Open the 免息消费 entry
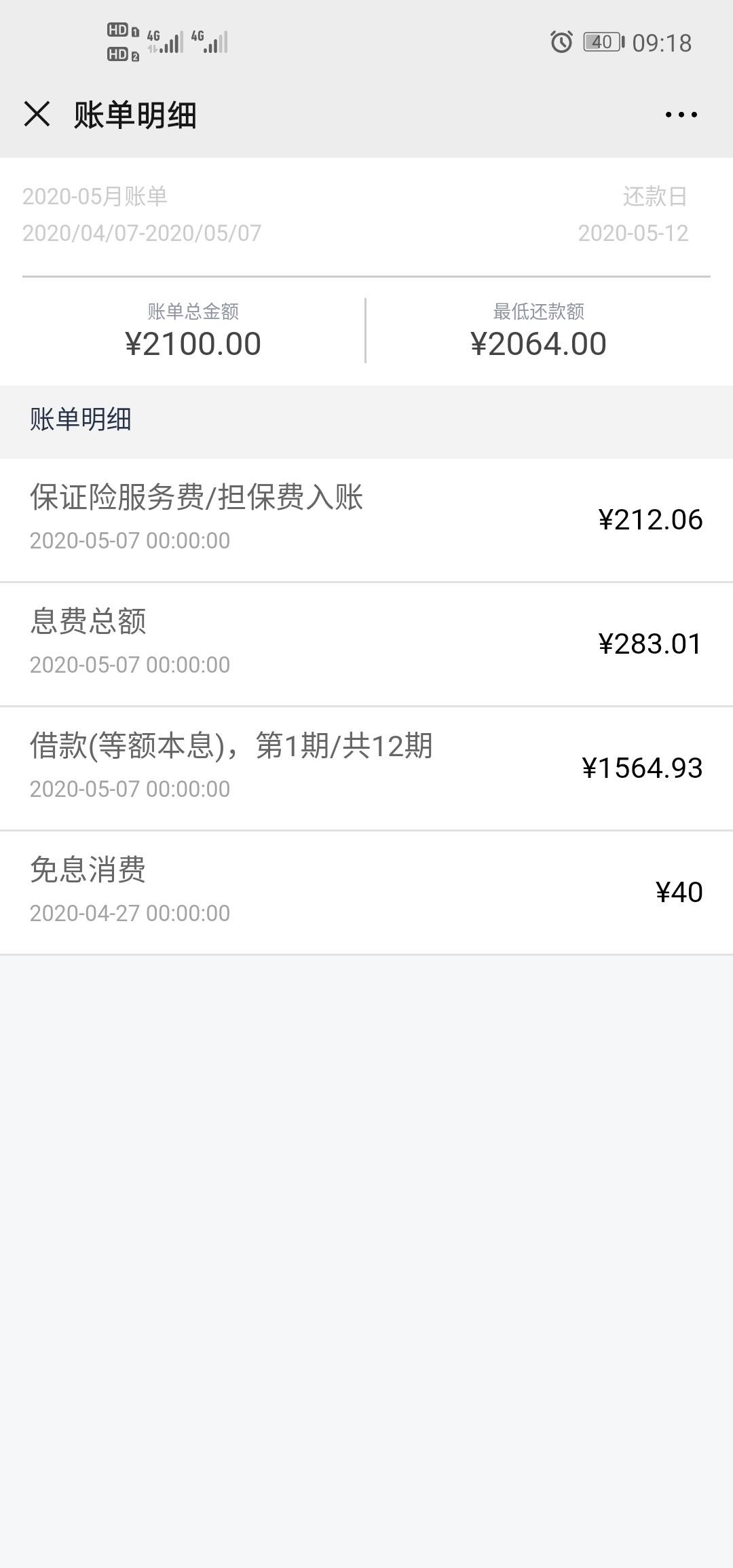 coord(366,893)
